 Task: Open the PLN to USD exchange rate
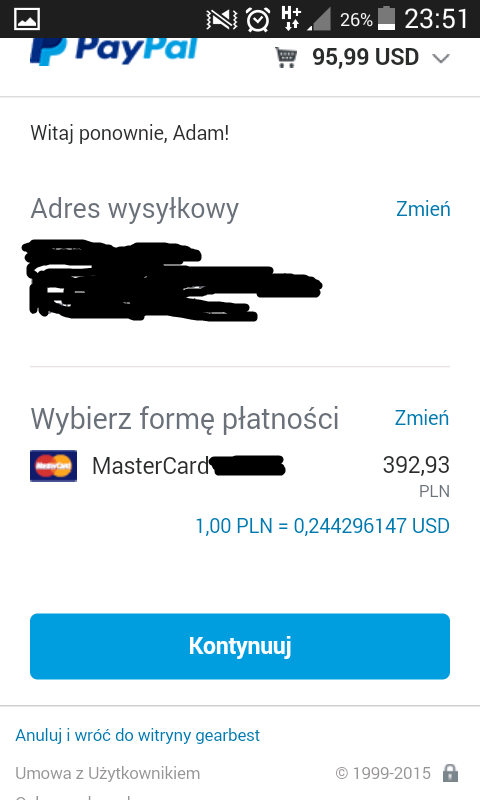[322, 526]
